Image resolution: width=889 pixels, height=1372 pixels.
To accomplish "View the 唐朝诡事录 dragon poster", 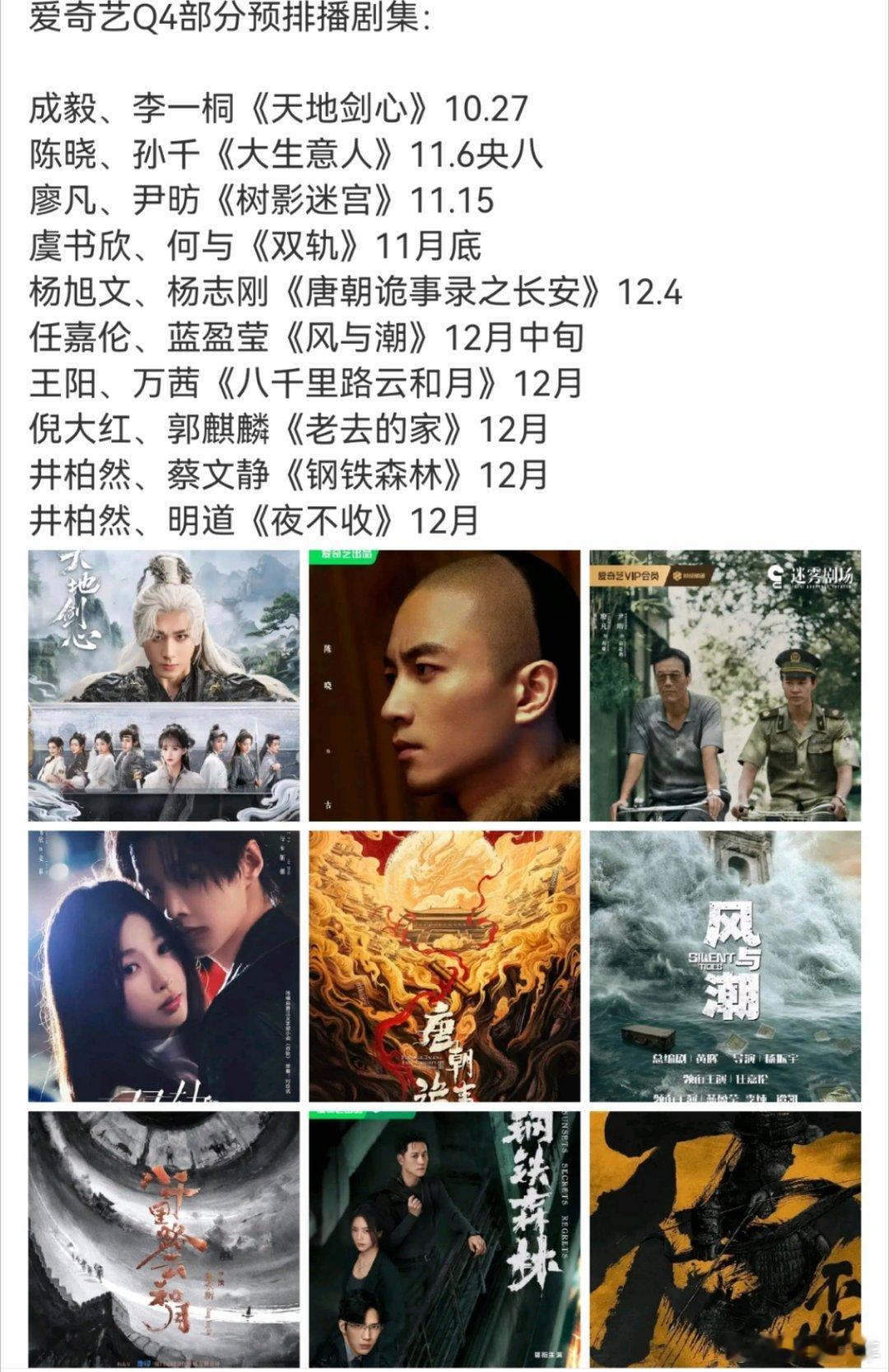I will pos(444,965).
